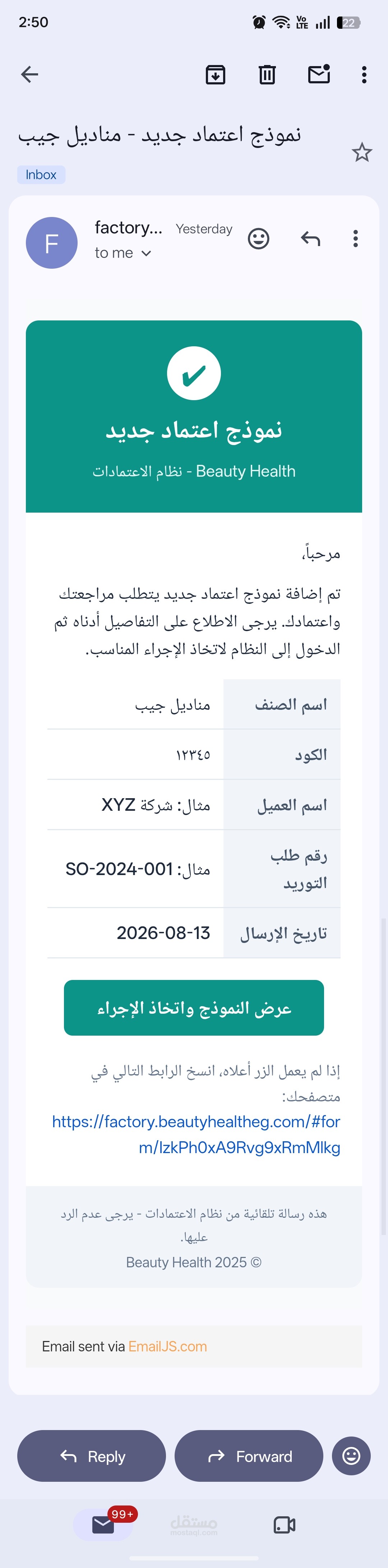Open the EmailJS.com link
This screenshot has height=1568, width=388.
pos(167,1346)
